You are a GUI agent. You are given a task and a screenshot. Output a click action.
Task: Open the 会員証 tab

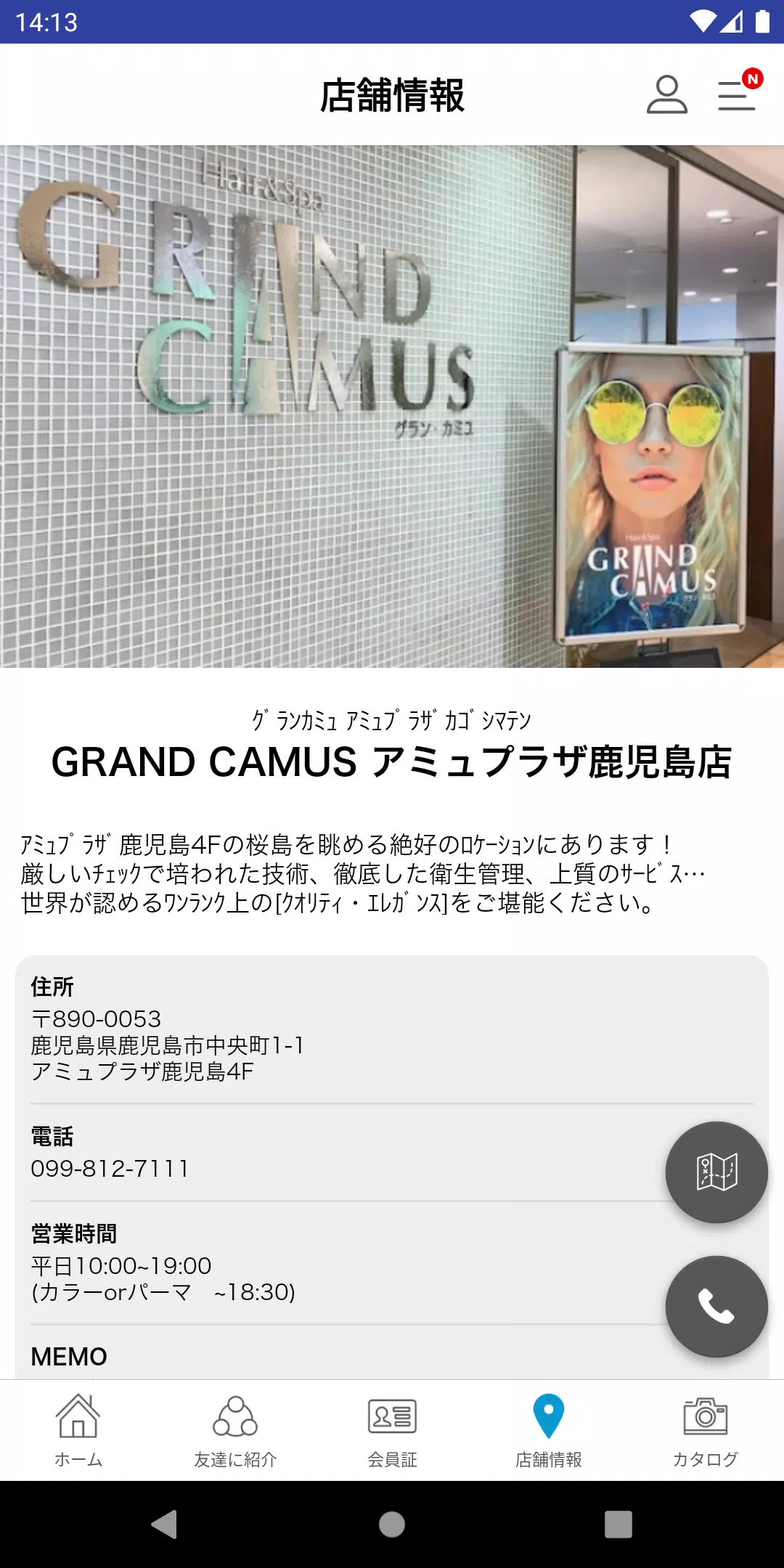coord(392,1430)
